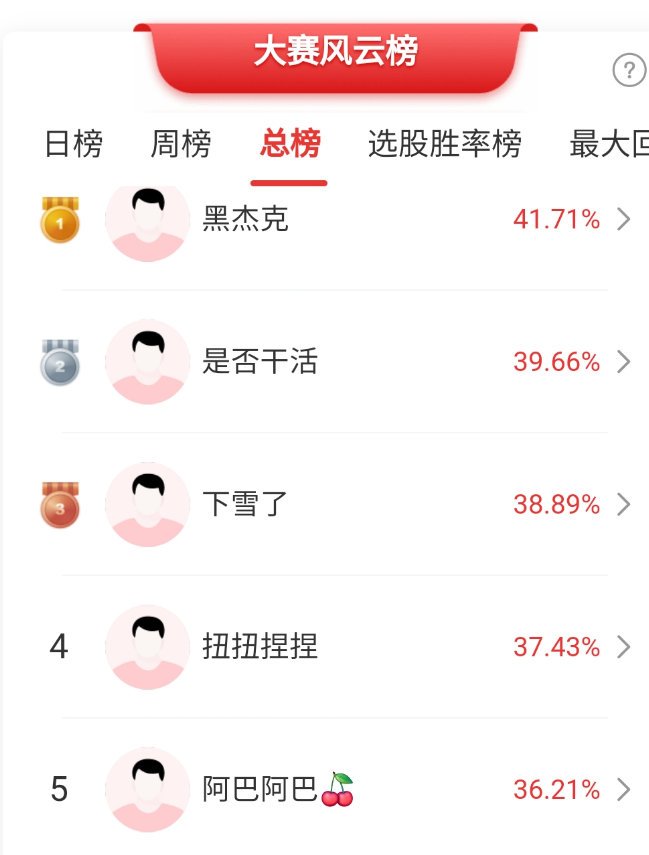The height and width of the screenshot is (855, 649).
Task: Open the help question mark icon
Action: 628,71
